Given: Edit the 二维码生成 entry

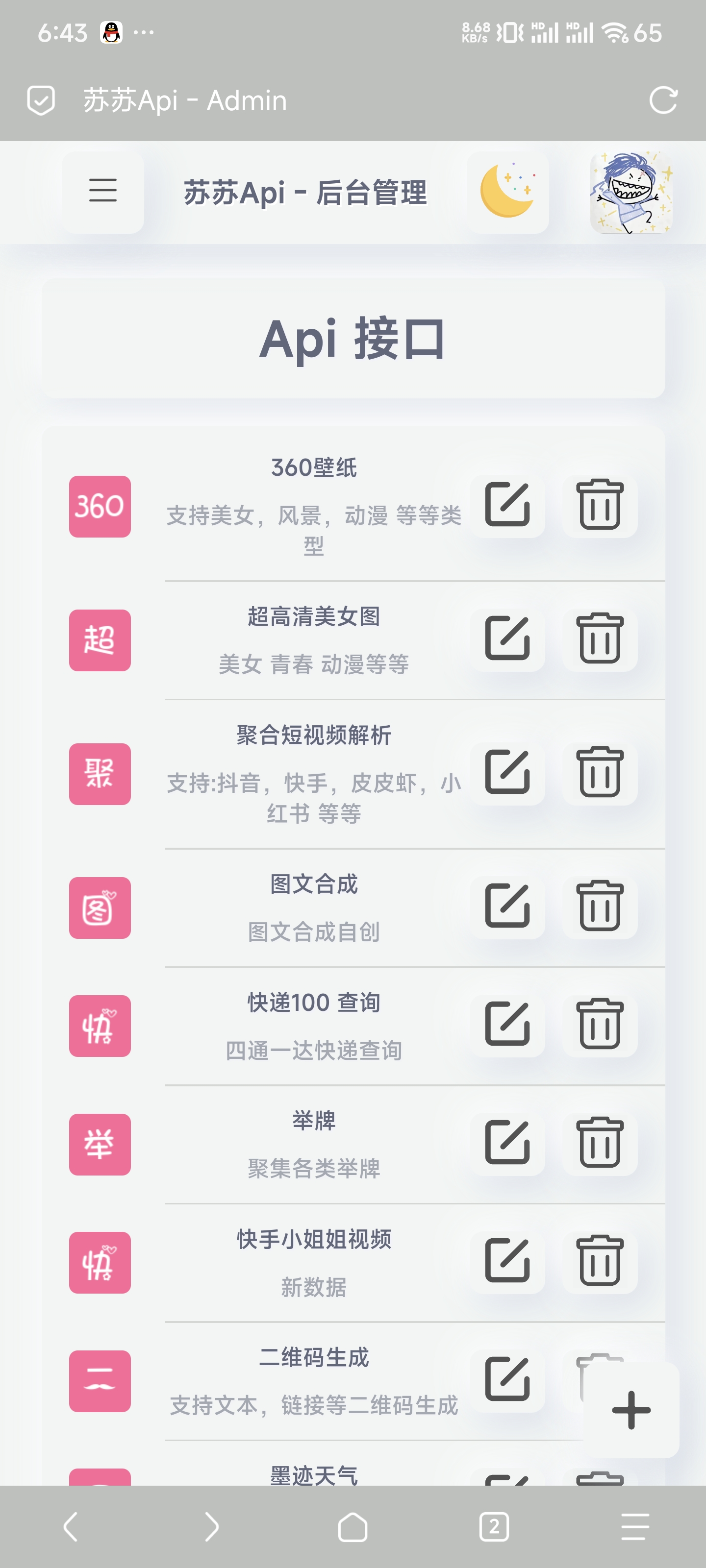Looking at the screenshot, I should click(x=507, y=1380).
